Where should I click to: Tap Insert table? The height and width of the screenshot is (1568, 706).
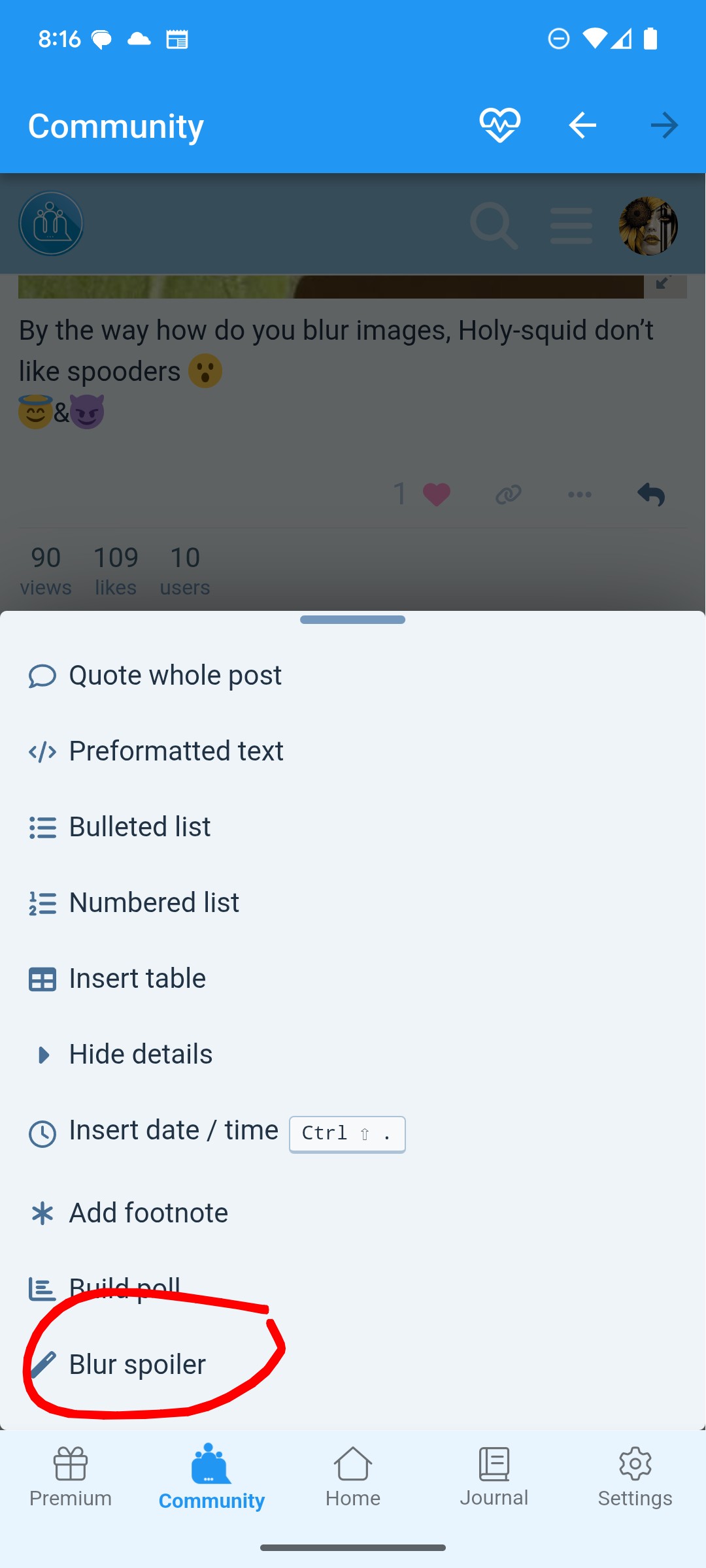point(137,979)
